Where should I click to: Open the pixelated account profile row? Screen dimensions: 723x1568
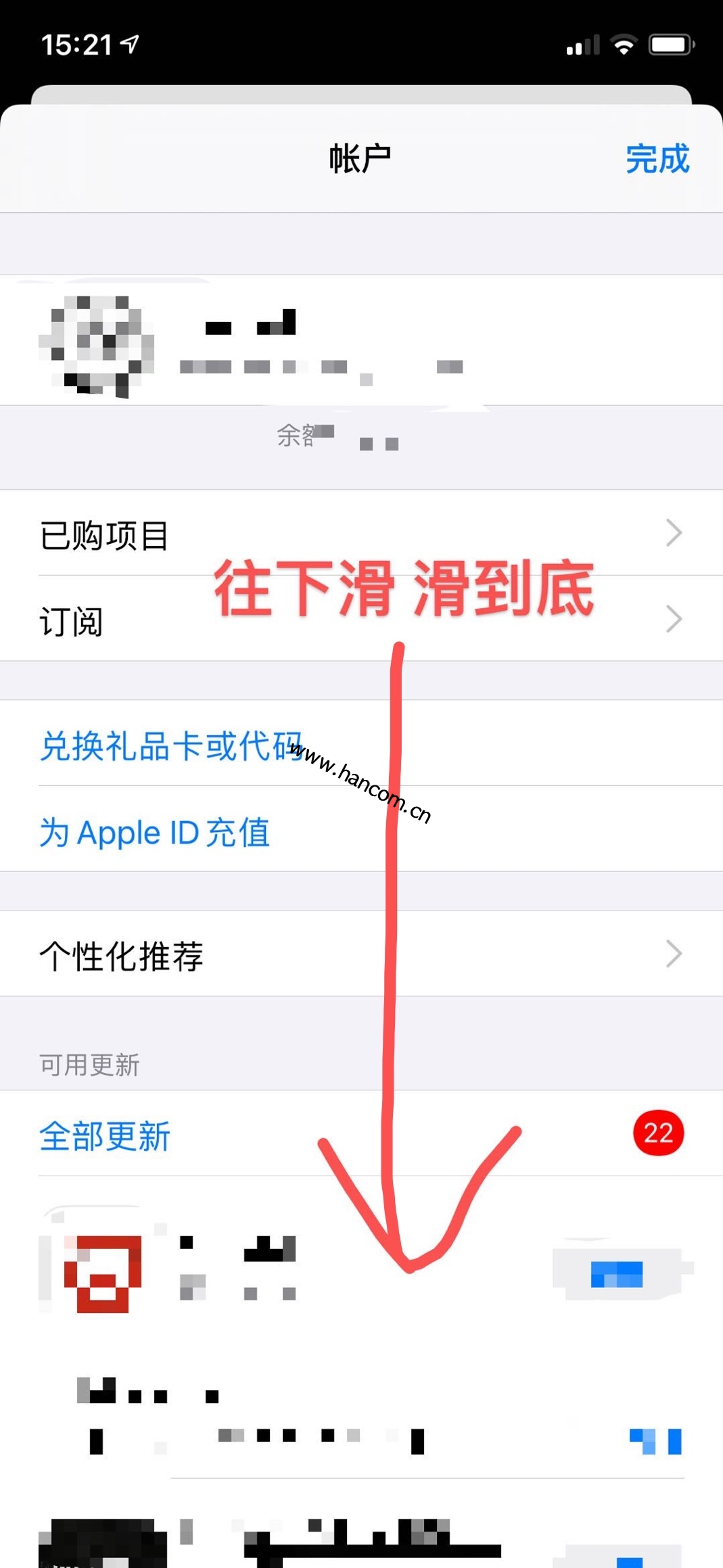tap(361, 340)
